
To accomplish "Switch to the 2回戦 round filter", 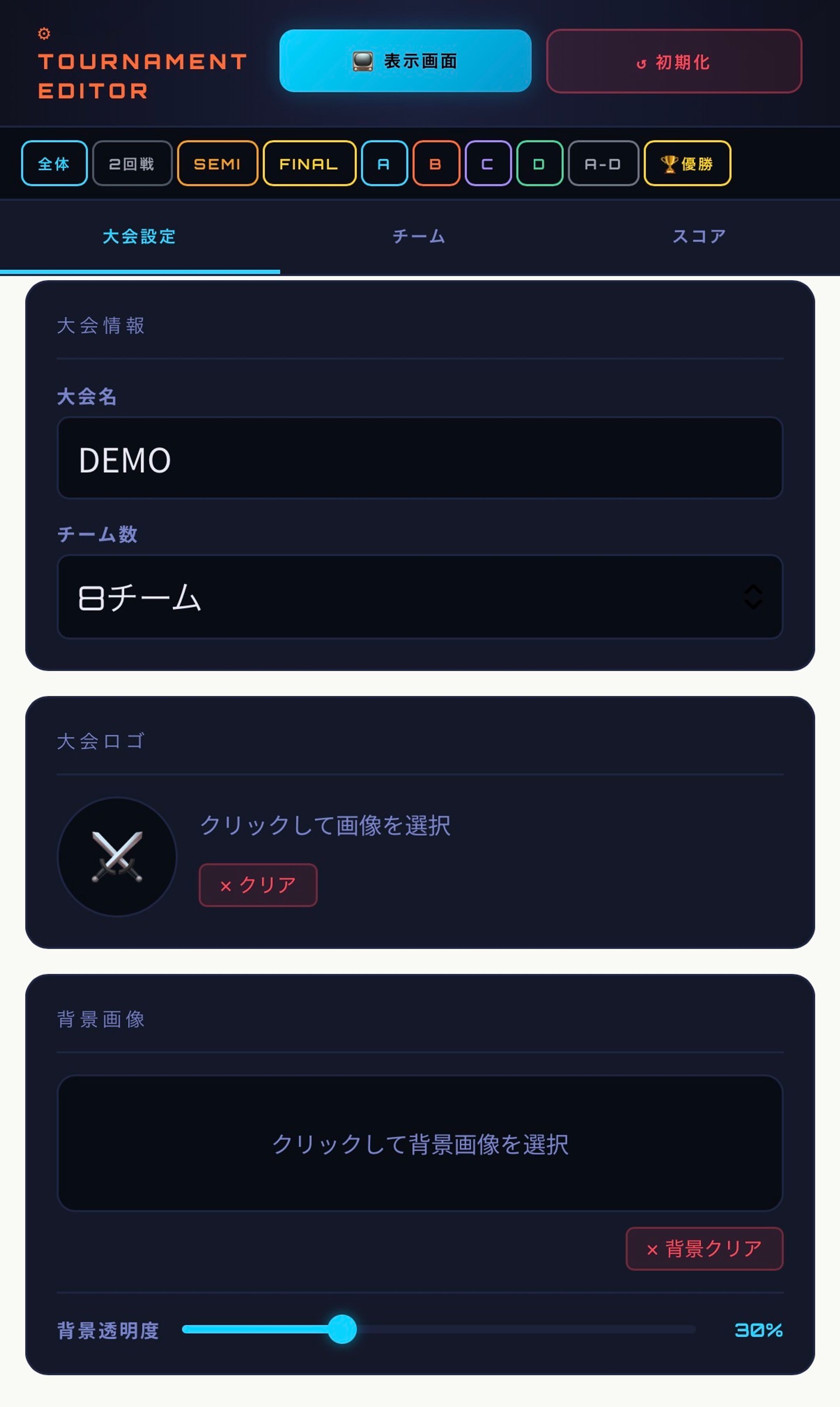I will pos(132,164).
